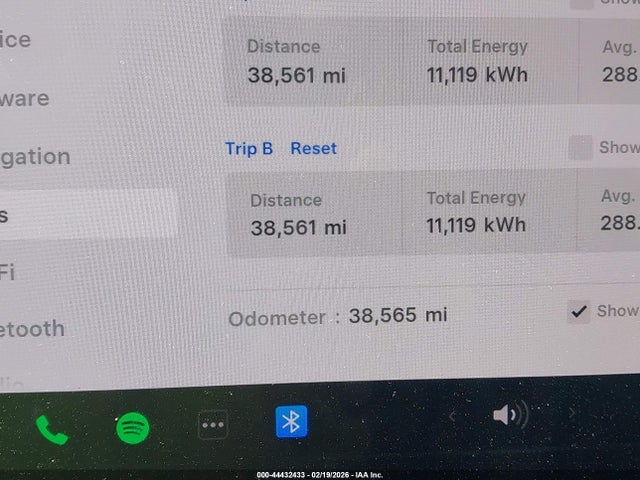The width and height of the screenshot is (640, 480).
Task: Tap the volume speaker icon
Action: pyautogui.click(x=509, y=414)
